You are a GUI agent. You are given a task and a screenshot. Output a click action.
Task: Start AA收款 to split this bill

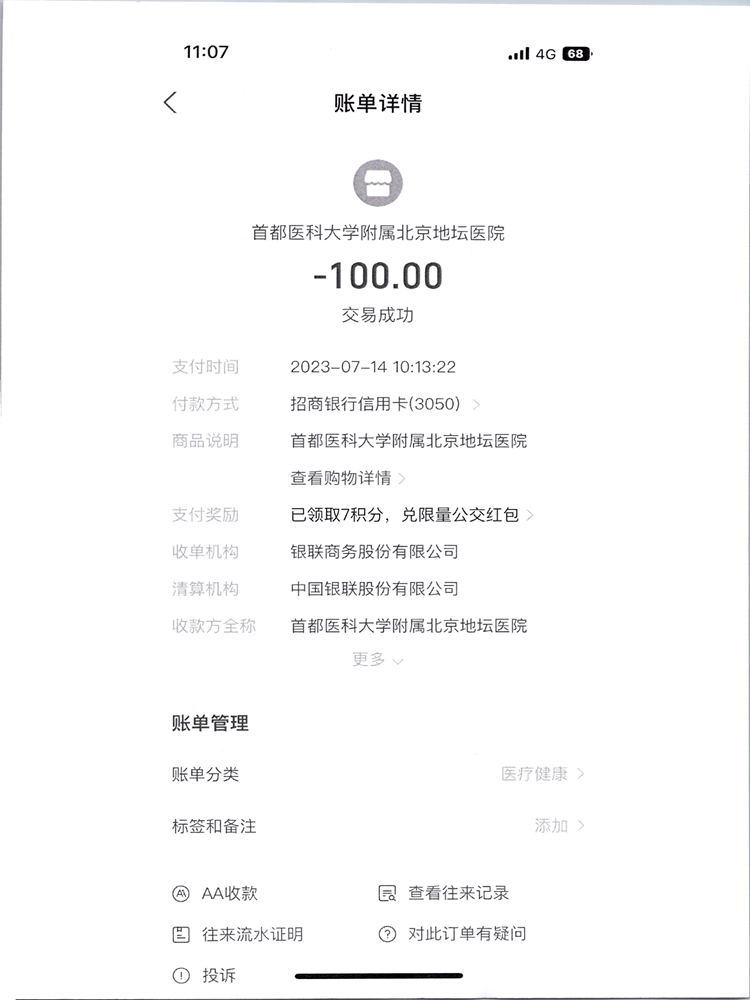(216, 893)
